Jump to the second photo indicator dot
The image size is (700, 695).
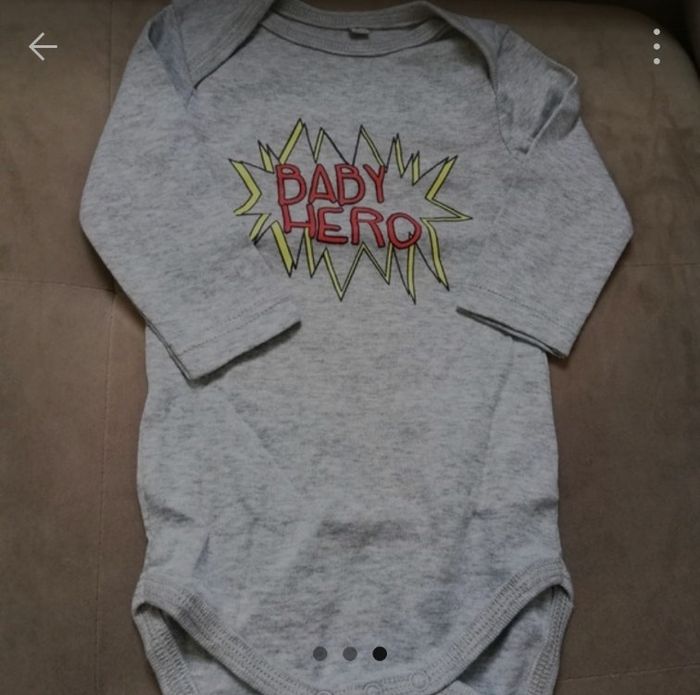click(350, 653)
